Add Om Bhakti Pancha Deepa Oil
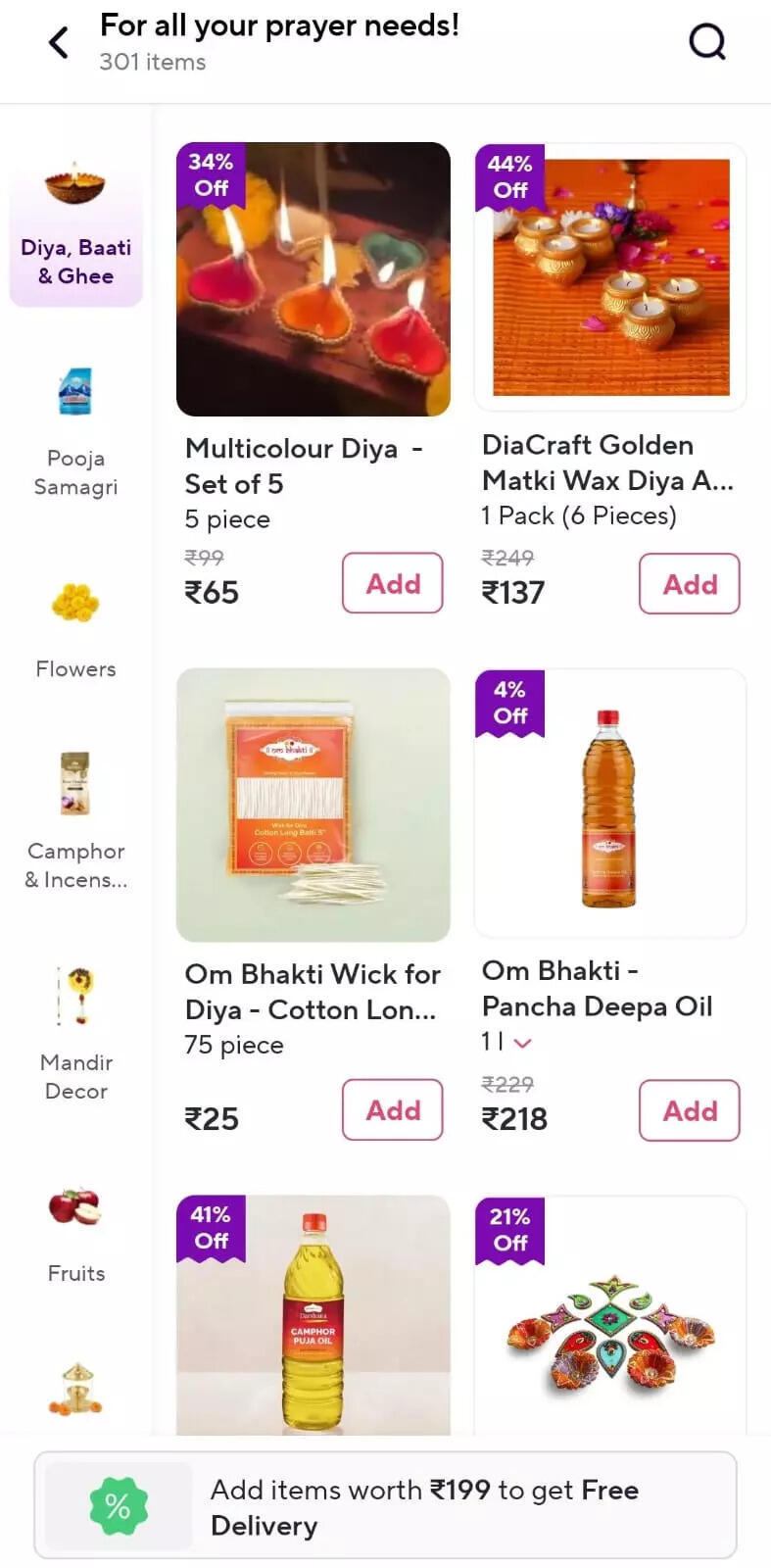The width and height of the screenshot is (771, 1568). tap(689, 1110)
